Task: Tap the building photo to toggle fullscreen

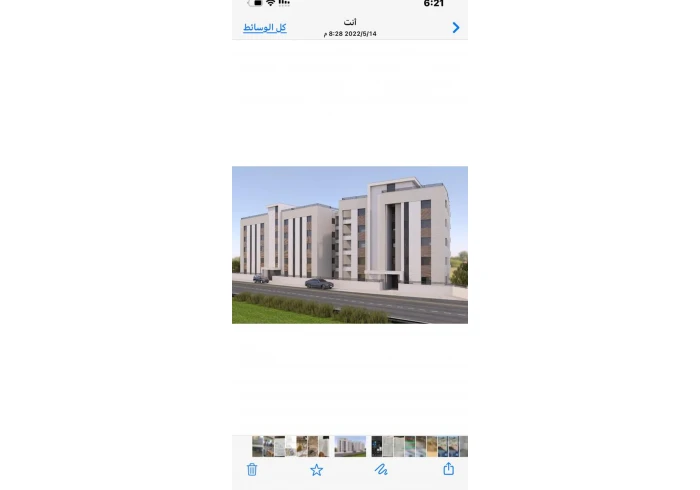Action: (x=349, y=245)
